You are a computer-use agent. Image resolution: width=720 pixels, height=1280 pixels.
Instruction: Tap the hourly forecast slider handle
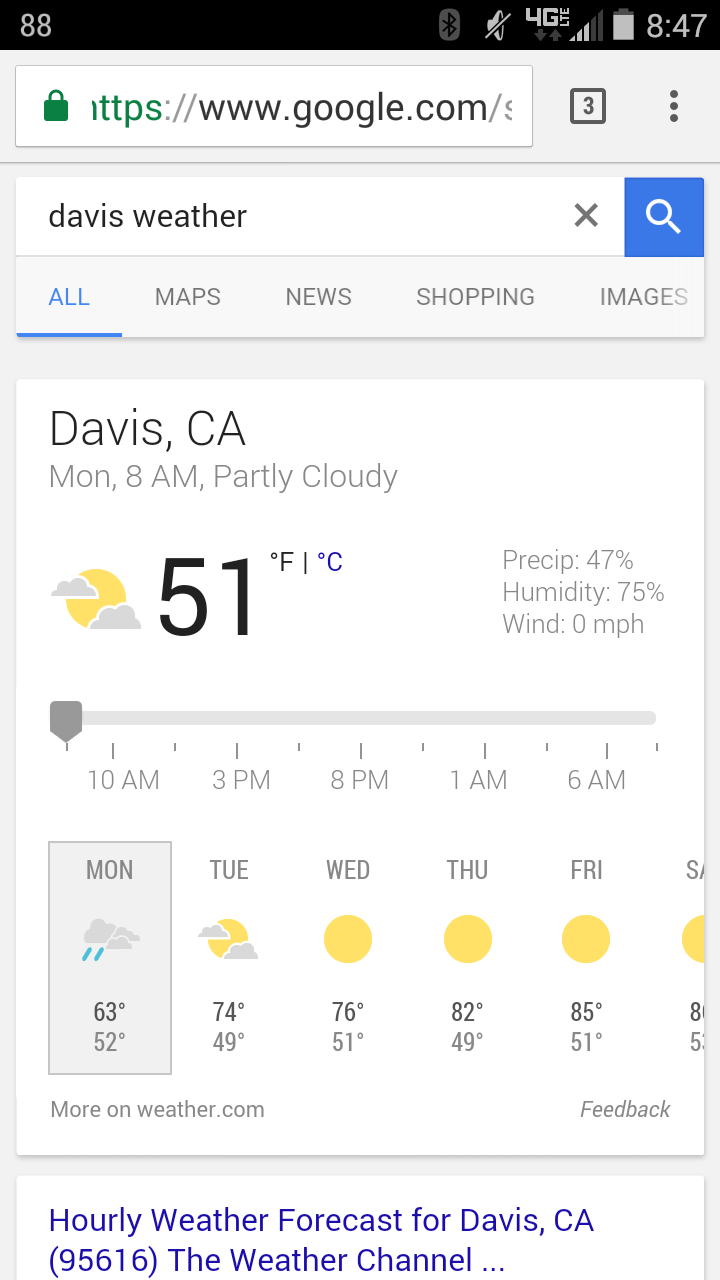click(x=66, y=719)
